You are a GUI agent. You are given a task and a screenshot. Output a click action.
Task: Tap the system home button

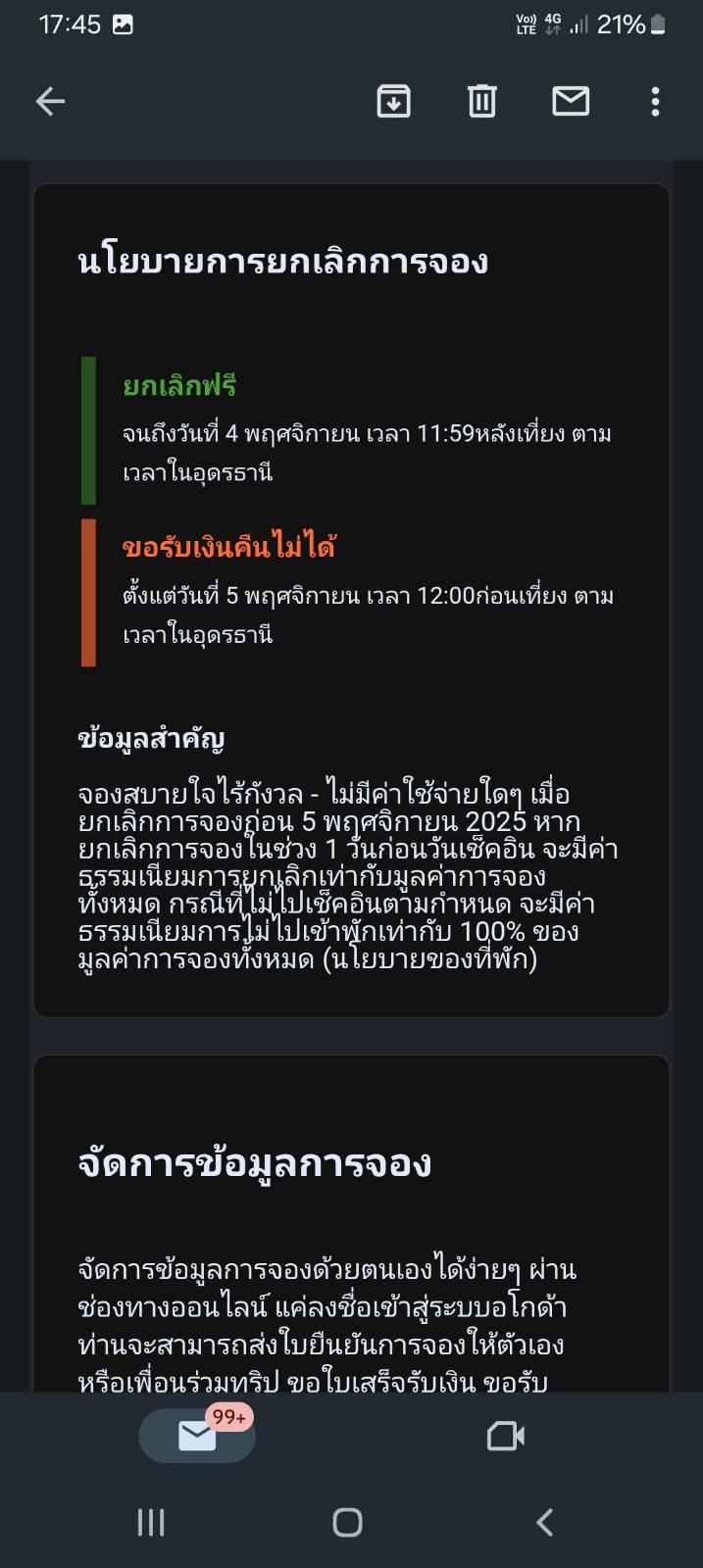tap(348, 1522)
